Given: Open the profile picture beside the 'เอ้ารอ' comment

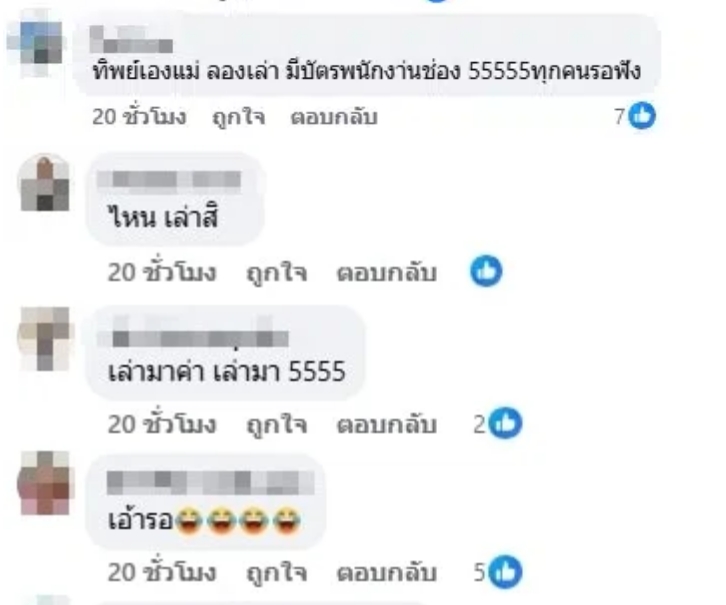Looking at the screenshot, I should coord(46,484).
